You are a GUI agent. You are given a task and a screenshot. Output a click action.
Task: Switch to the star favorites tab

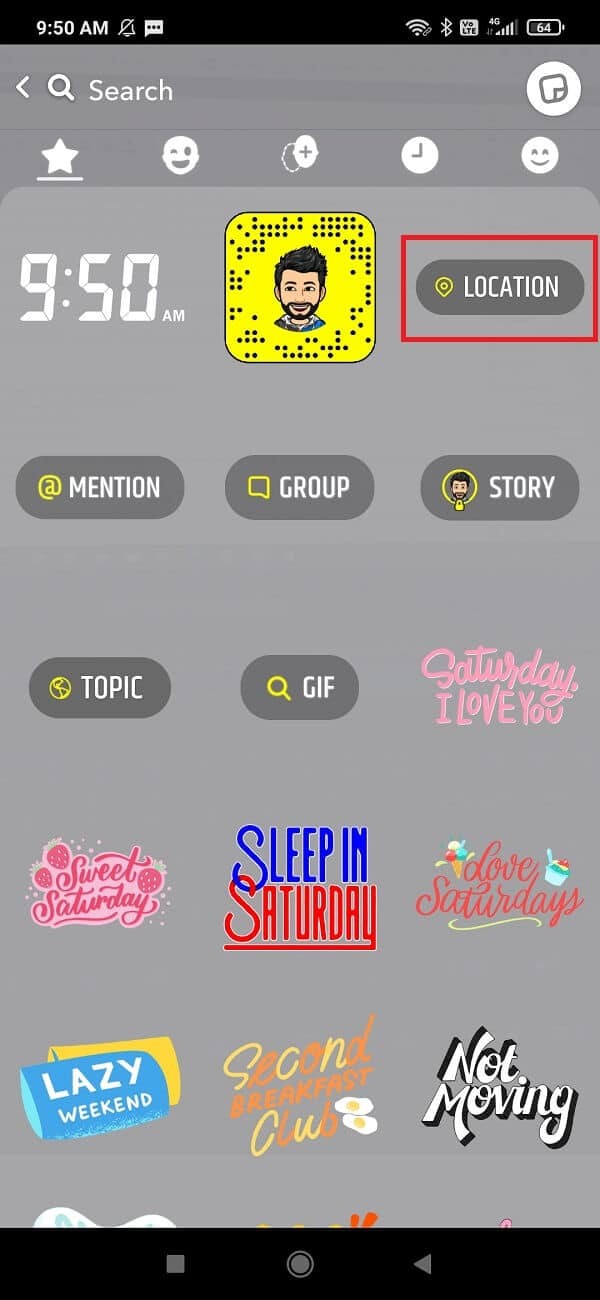[60, 155]
